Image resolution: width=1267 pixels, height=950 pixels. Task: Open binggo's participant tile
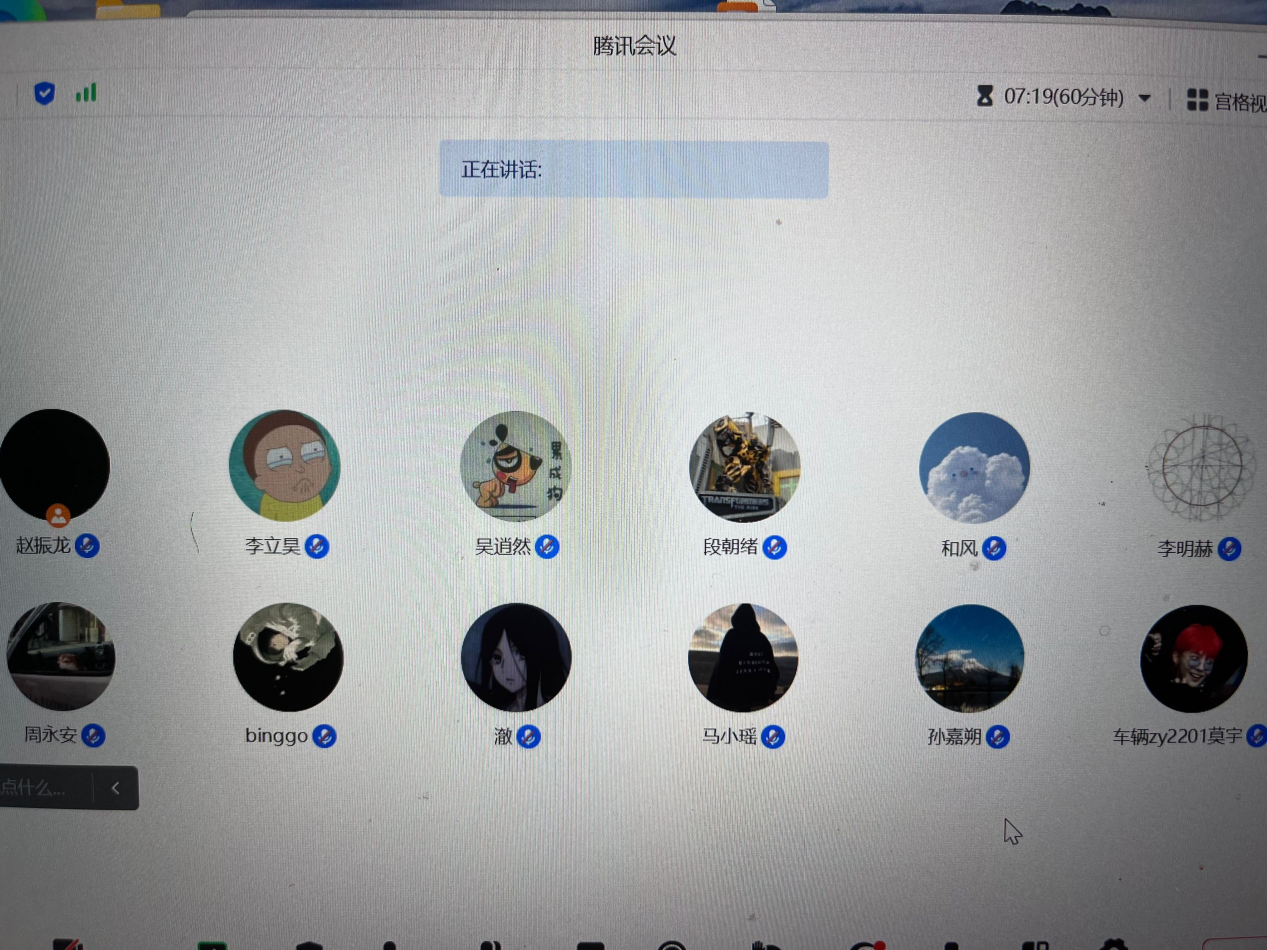pos(288,657)
